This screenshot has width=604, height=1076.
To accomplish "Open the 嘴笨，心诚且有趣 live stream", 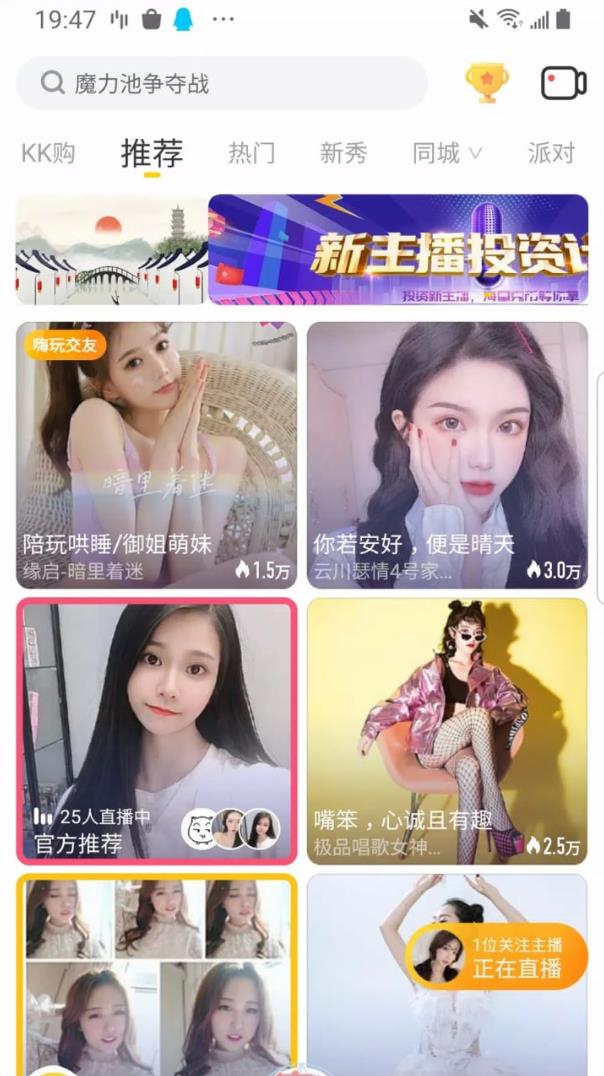I will 447,731.
